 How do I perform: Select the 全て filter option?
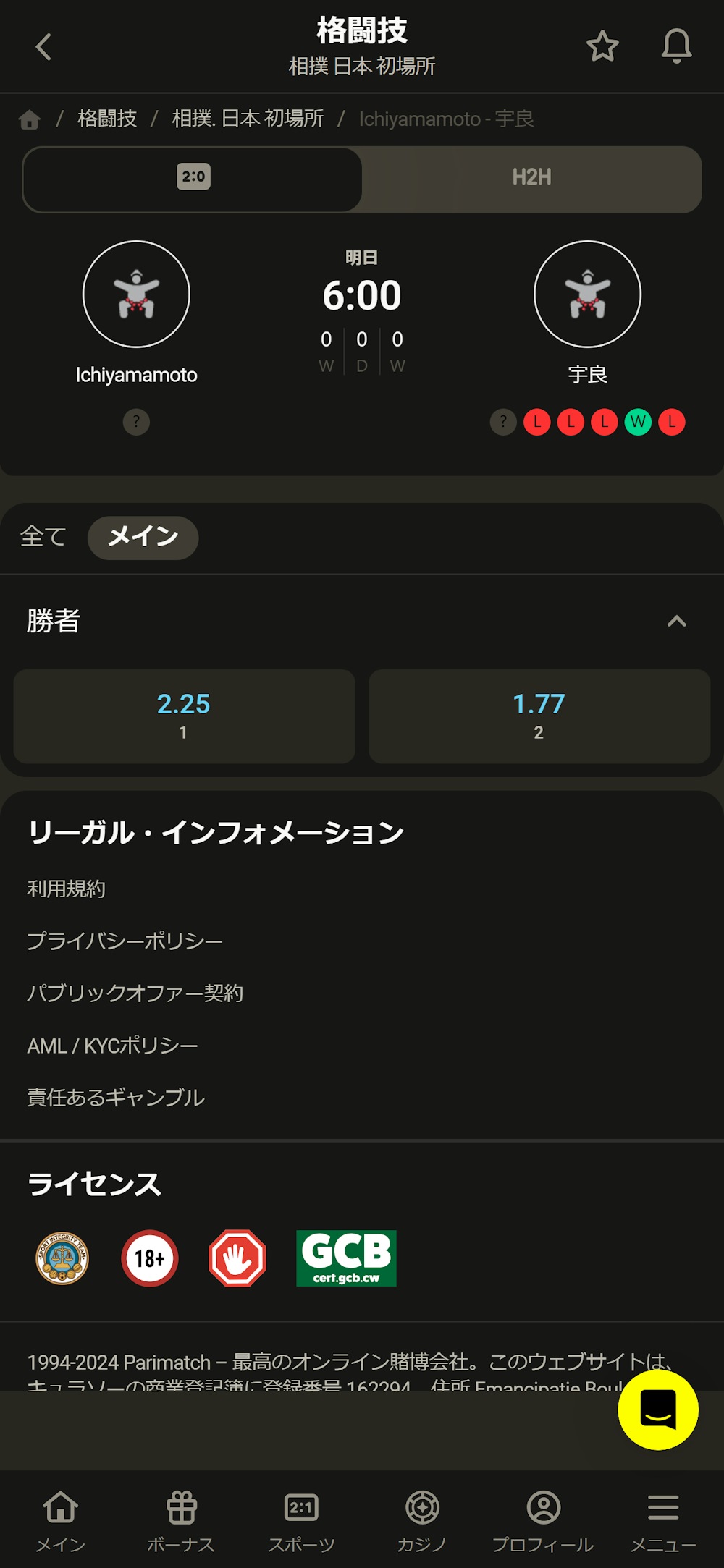[x=43, y=537]
